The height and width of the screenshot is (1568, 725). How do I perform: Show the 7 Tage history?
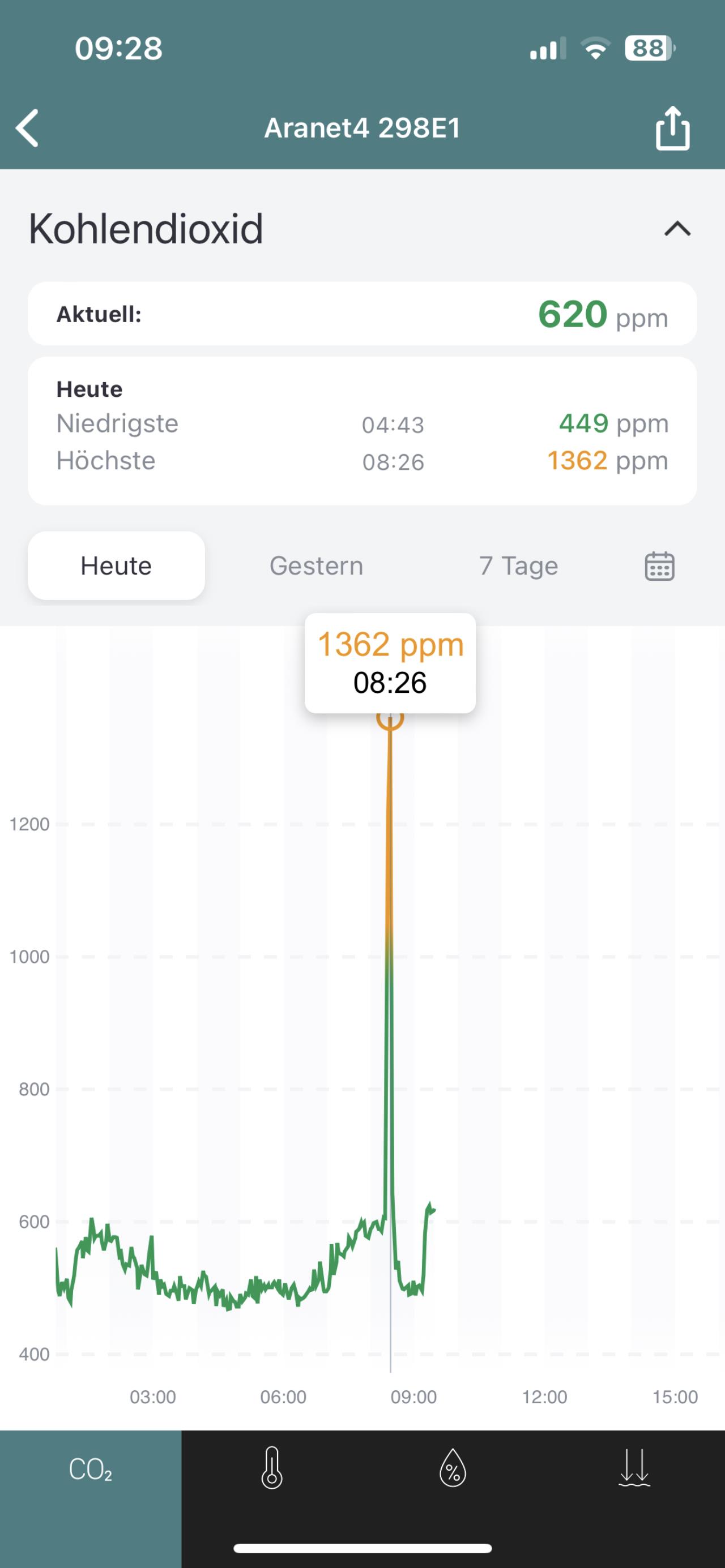[518, 565]
